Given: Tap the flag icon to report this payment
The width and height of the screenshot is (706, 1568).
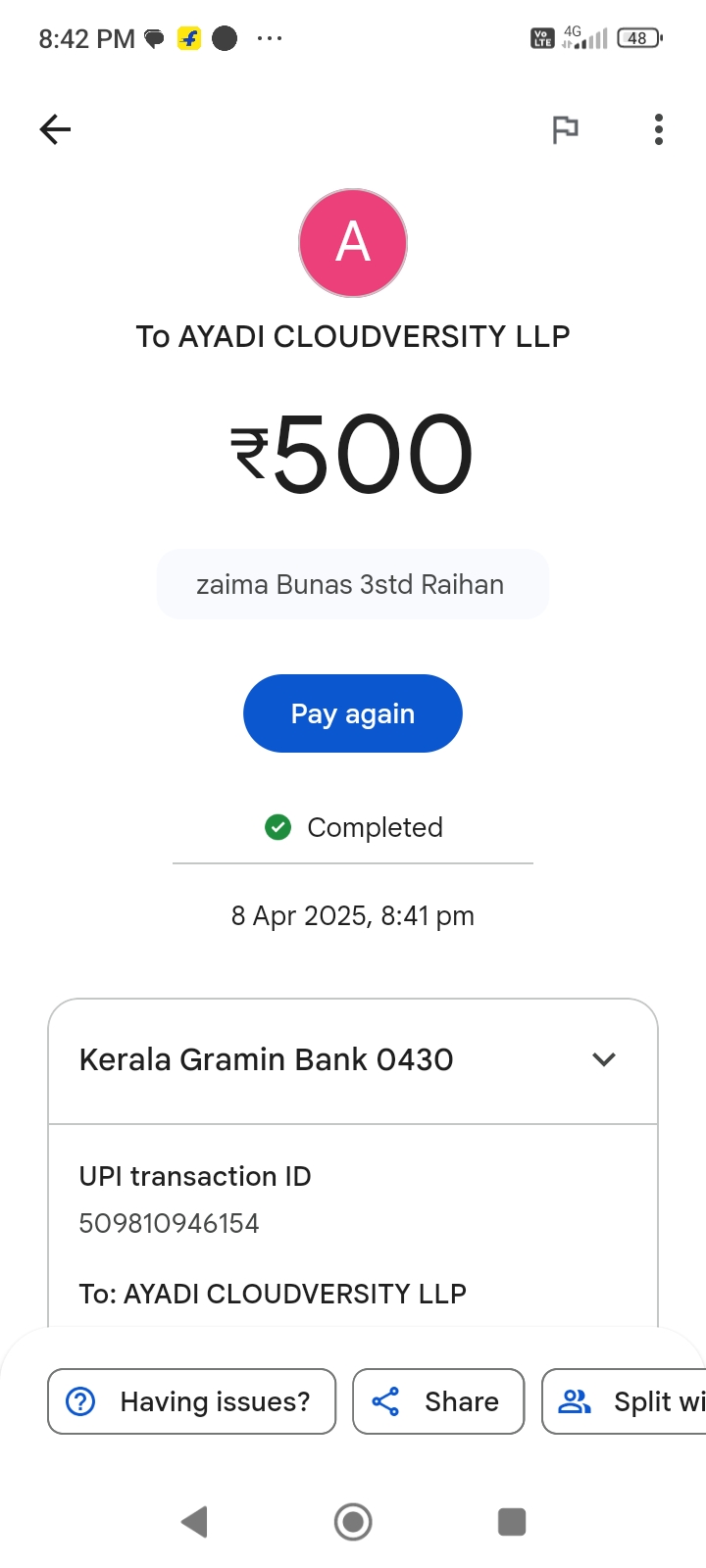Looking at the screenshot, I should [x=565, y=129].
